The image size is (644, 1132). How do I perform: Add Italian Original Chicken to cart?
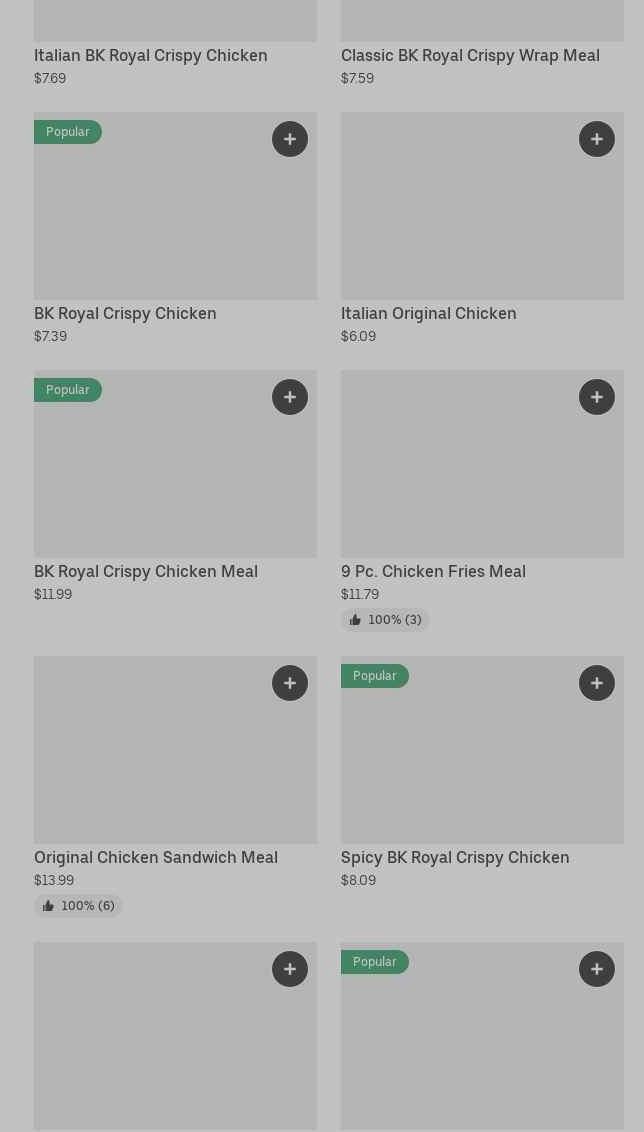click(597, 139)
